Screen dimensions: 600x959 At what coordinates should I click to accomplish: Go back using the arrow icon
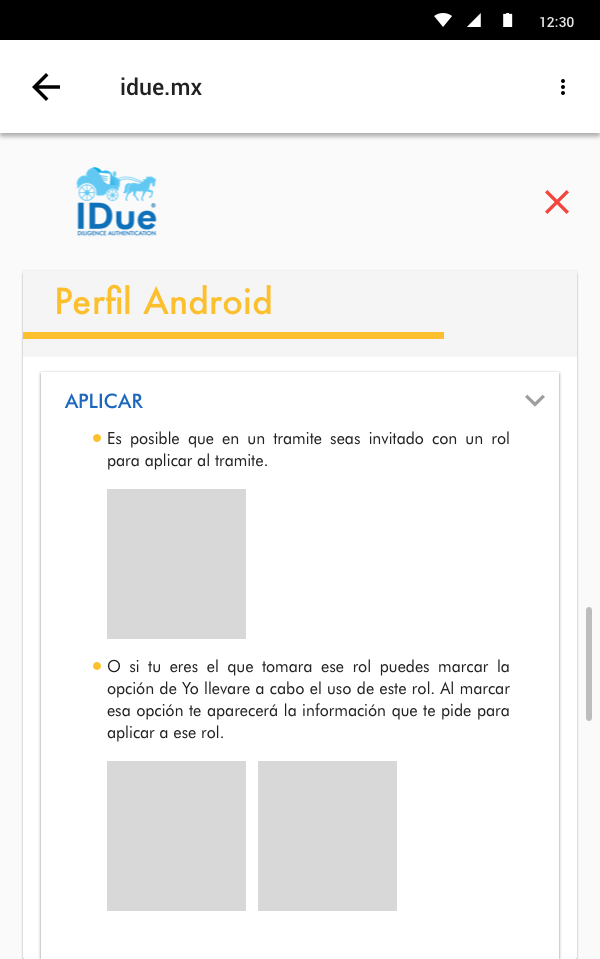pos(46,87)
